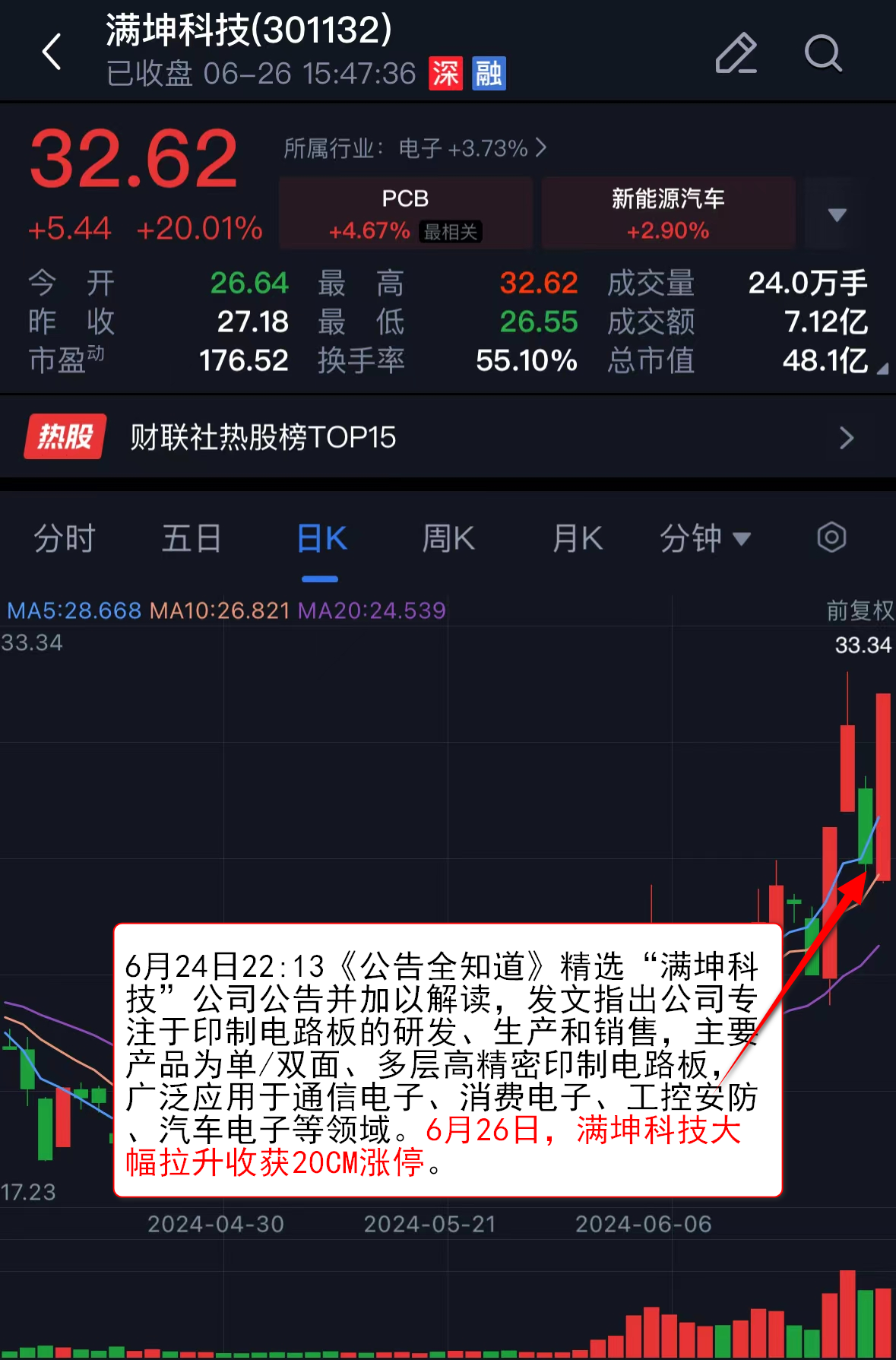The height and width of the screenshot is (1360, 896).
Task: Switch to the 五日 chart tab
Action: (x=192, y=539)
